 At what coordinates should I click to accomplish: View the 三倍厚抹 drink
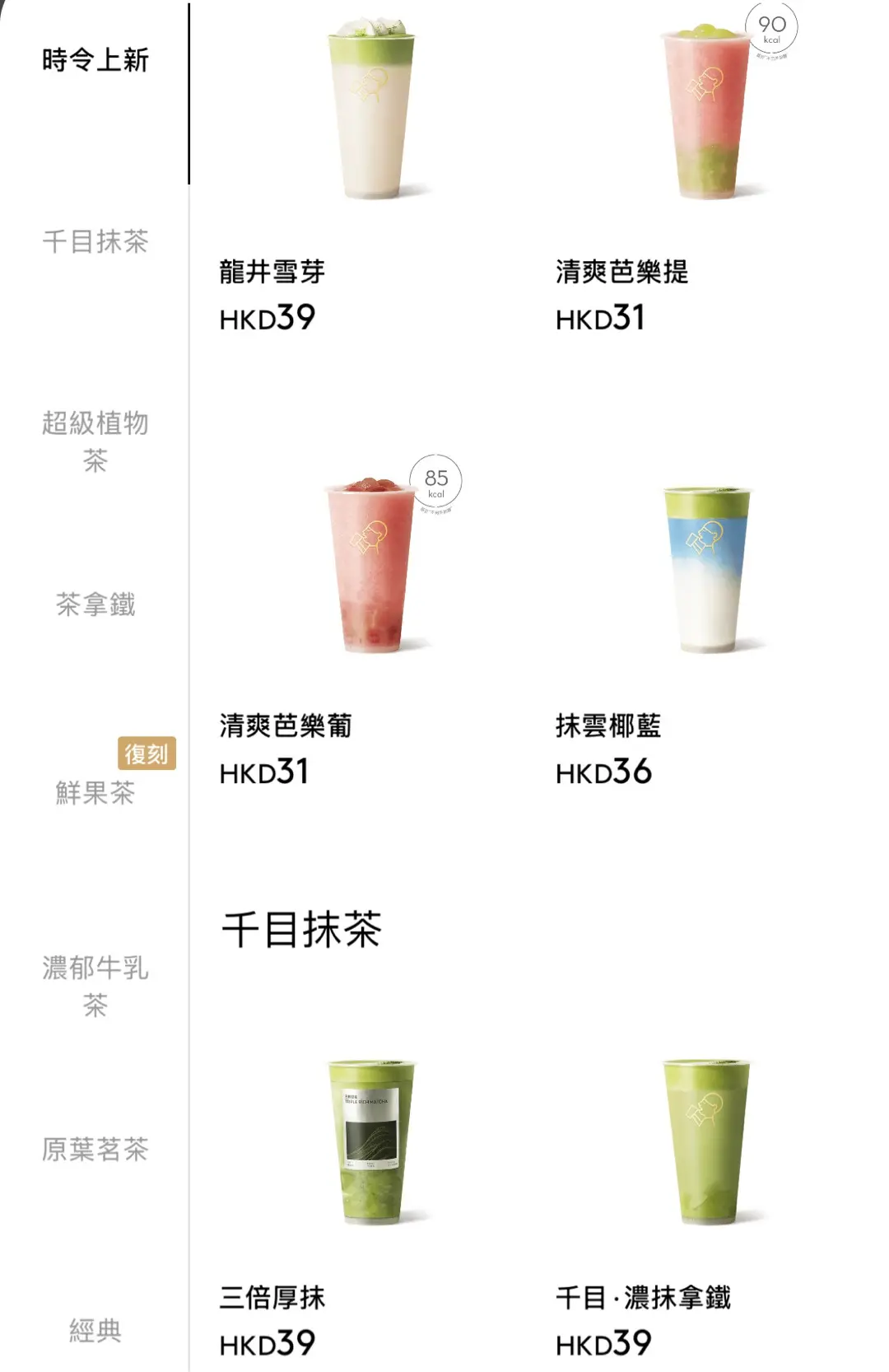[x=372, y=1141]
